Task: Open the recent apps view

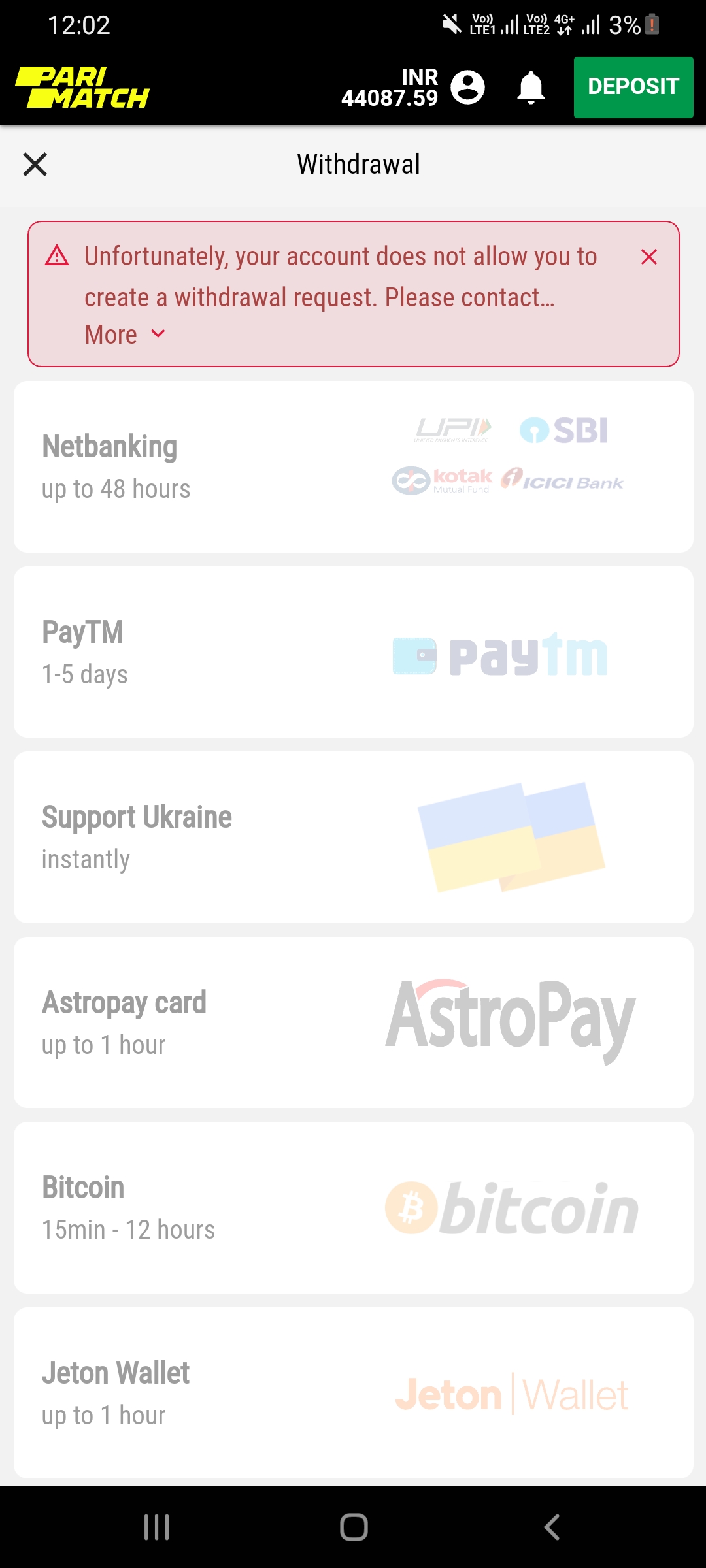Action: click(157, 1527)
